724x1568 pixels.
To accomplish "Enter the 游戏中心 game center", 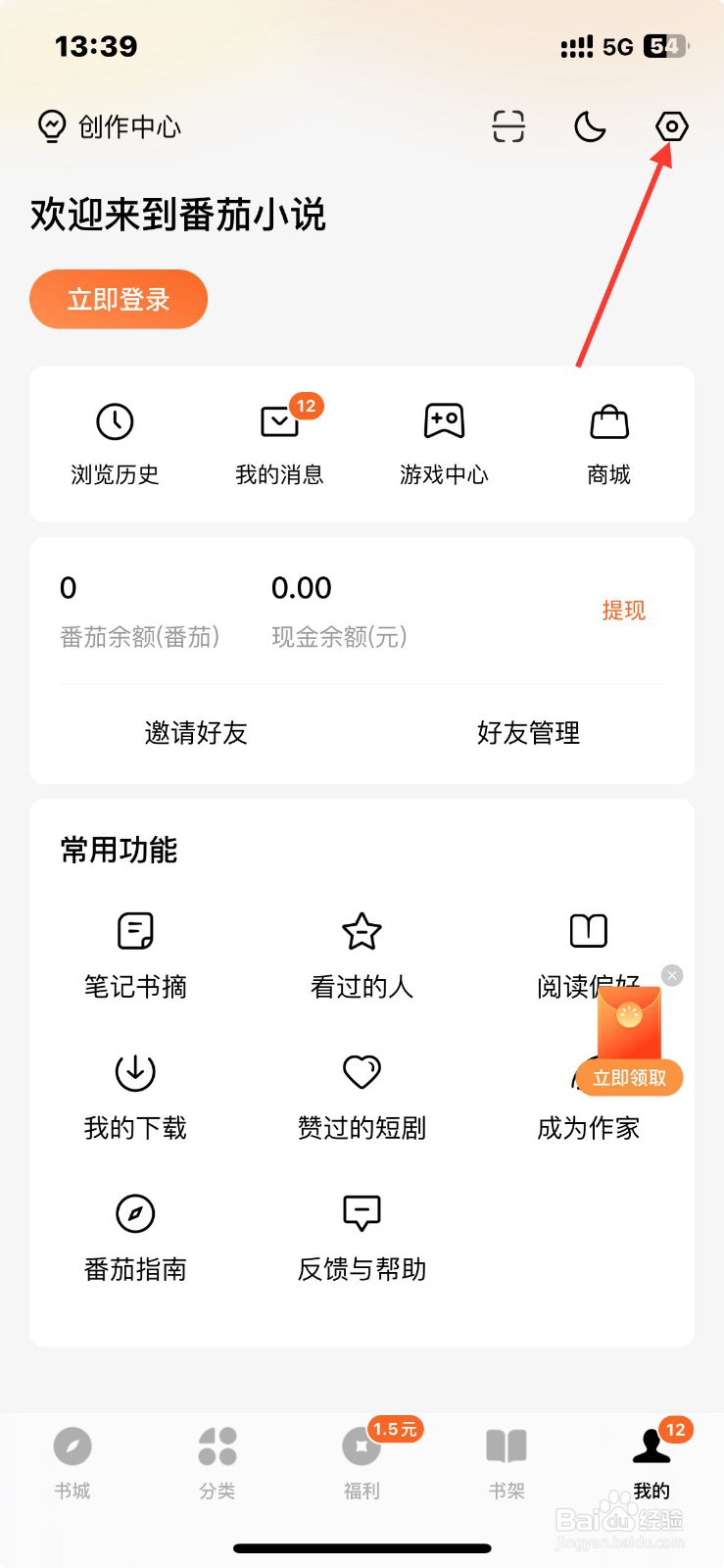I will (443, 441).
